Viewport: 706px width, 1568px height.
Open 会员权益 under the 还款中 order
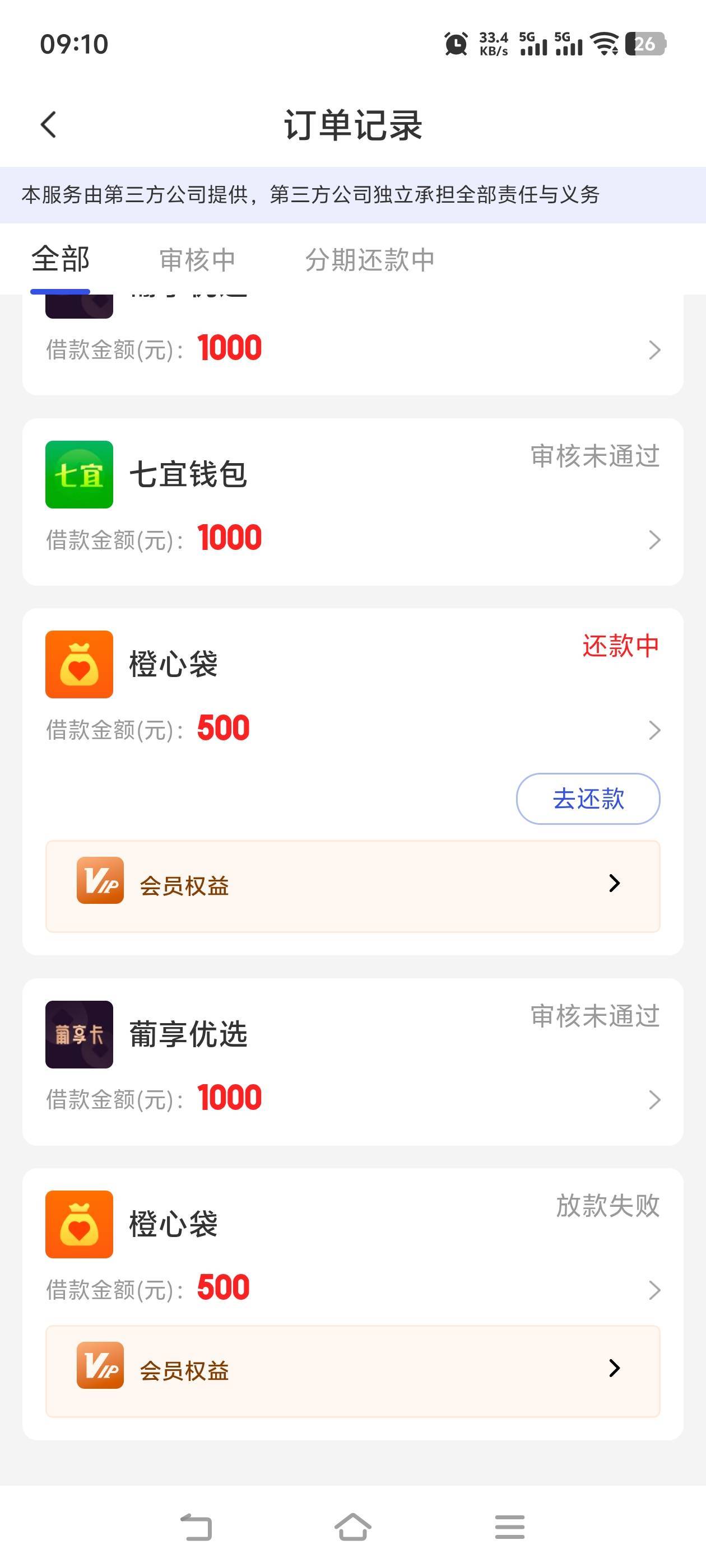[352, 886]
